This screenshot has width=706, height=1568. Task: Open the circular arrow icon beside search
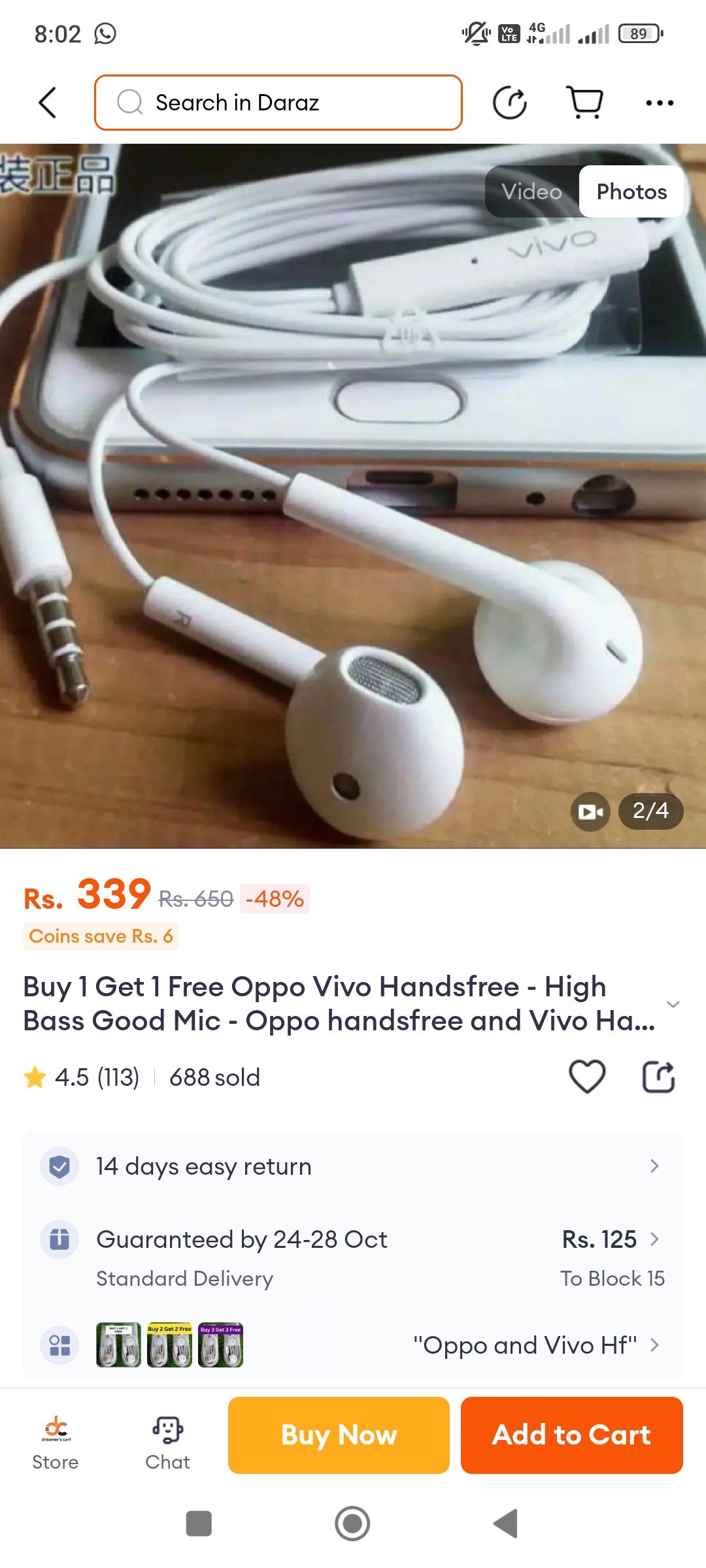(510, 103)
